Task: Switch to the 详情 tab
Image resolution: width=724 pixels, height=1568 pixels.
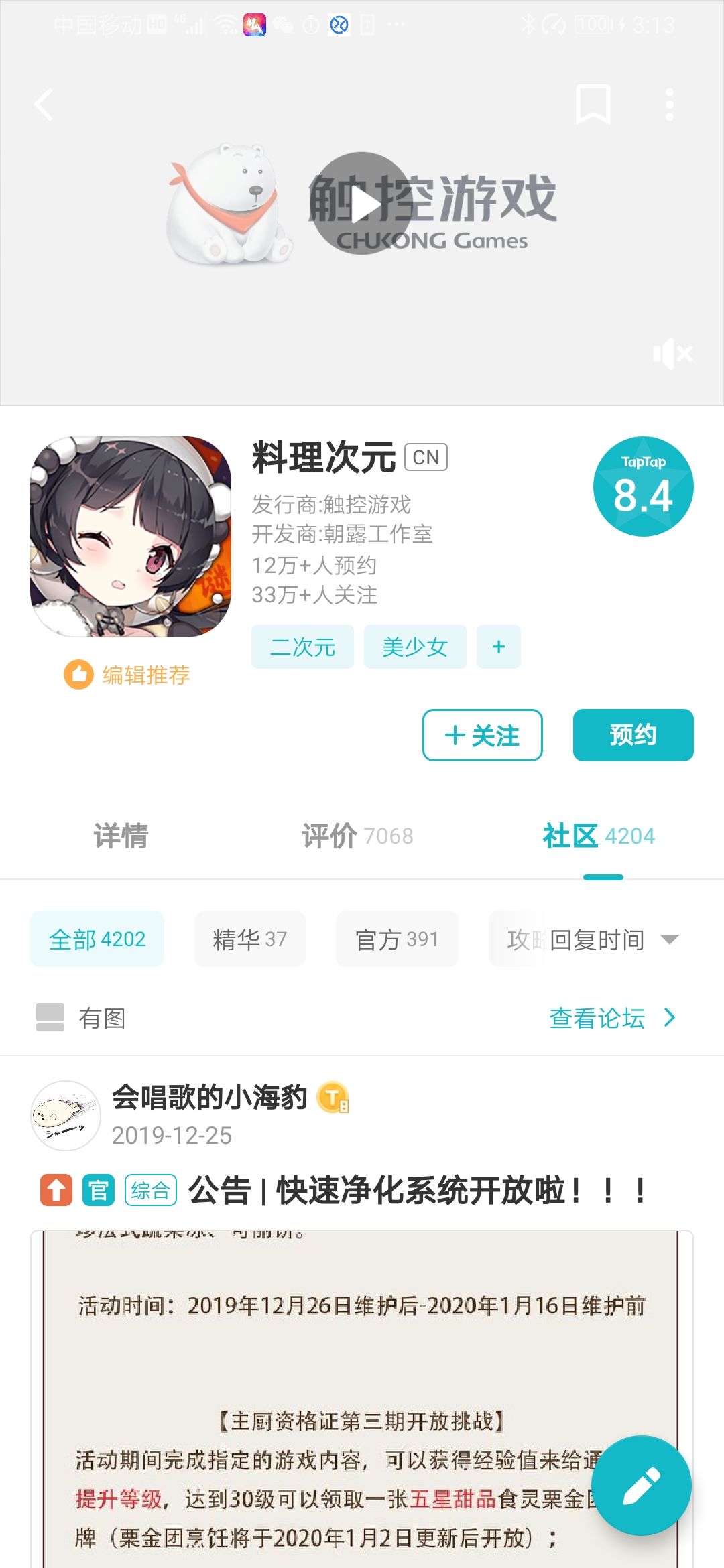Action: coord(121,836)
